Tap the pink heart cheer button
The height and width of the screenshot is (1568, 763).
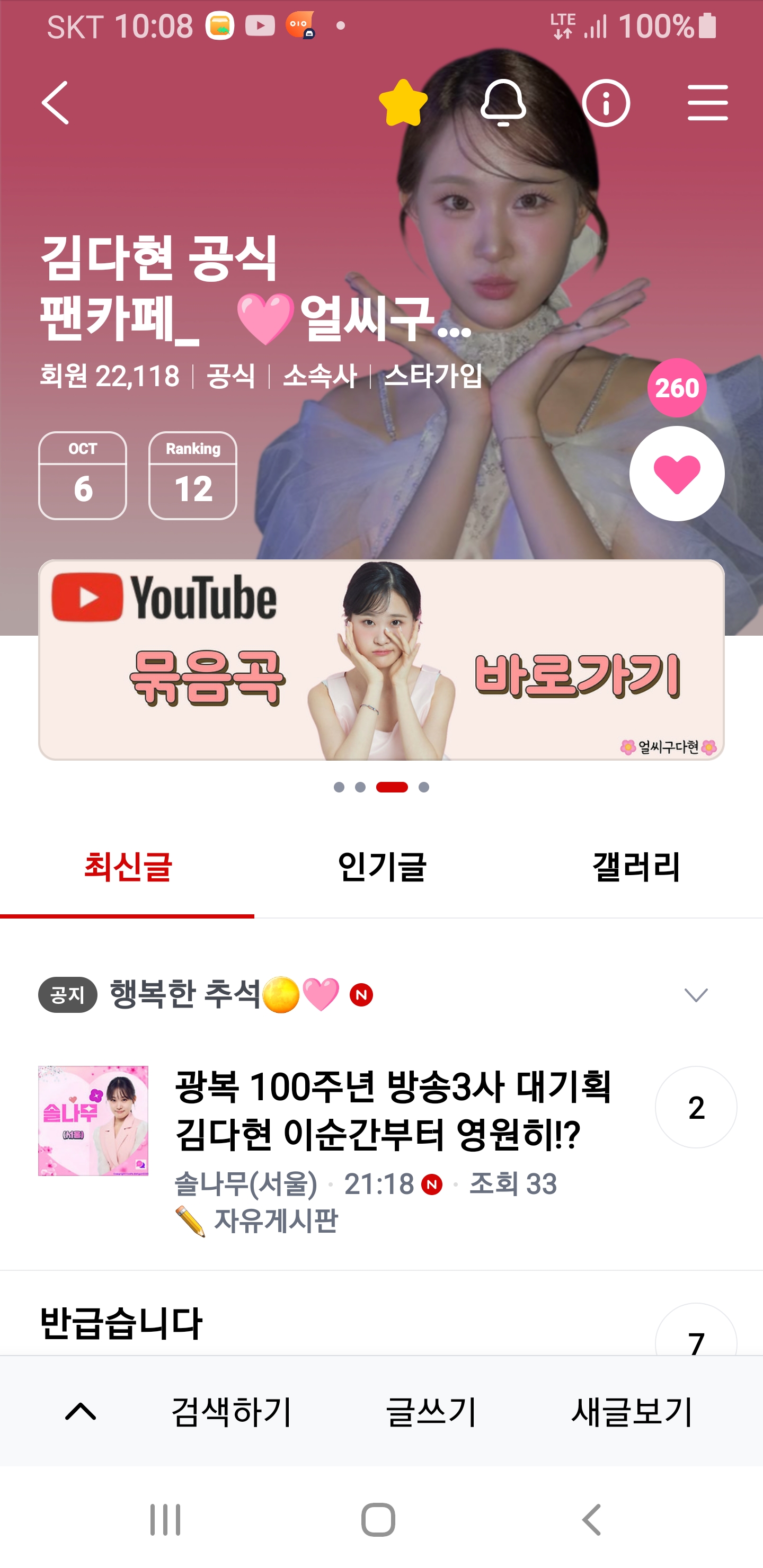coord(677,474)
